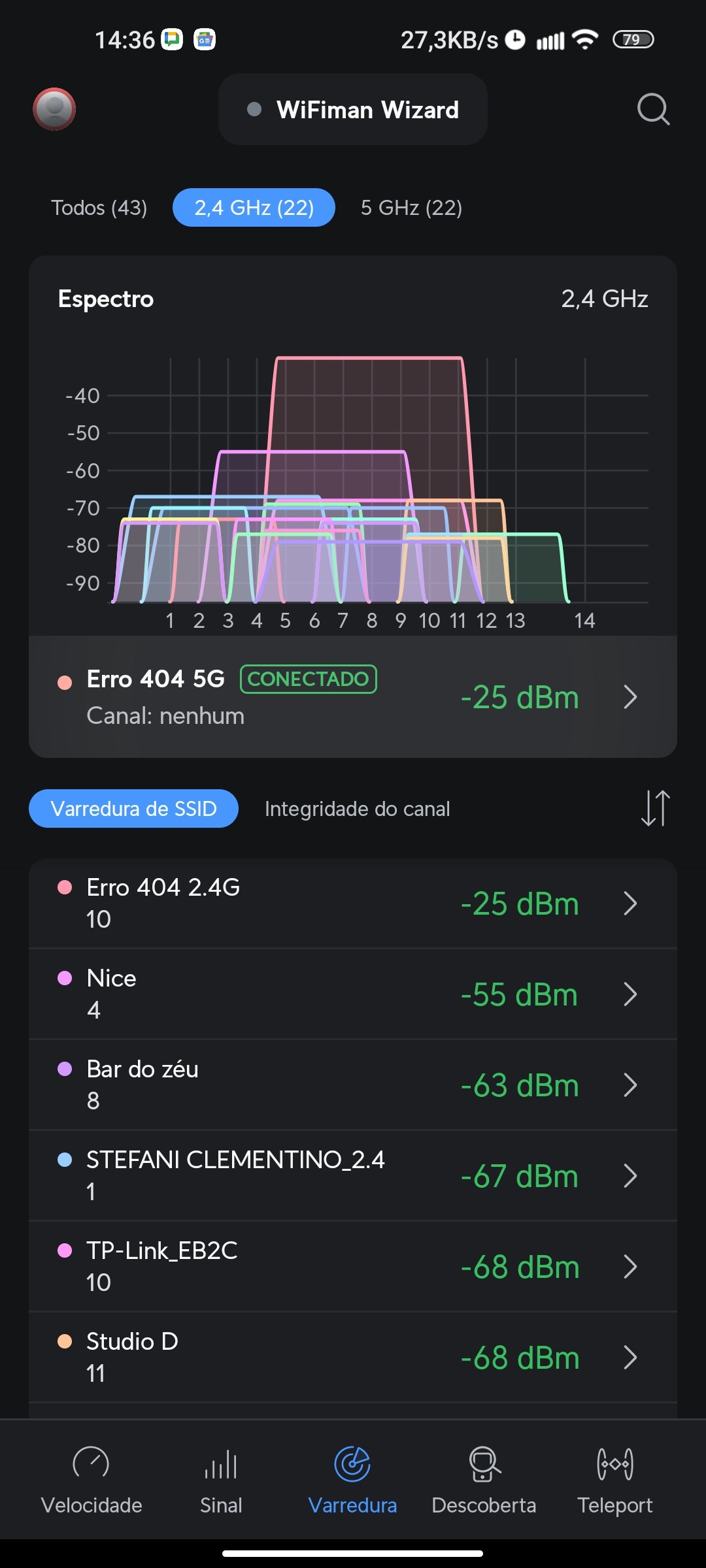The width and height of the screenshot is (706, 1568).
Task: Select the 2,4 GHz (22) filter
Action: (254, 208)
